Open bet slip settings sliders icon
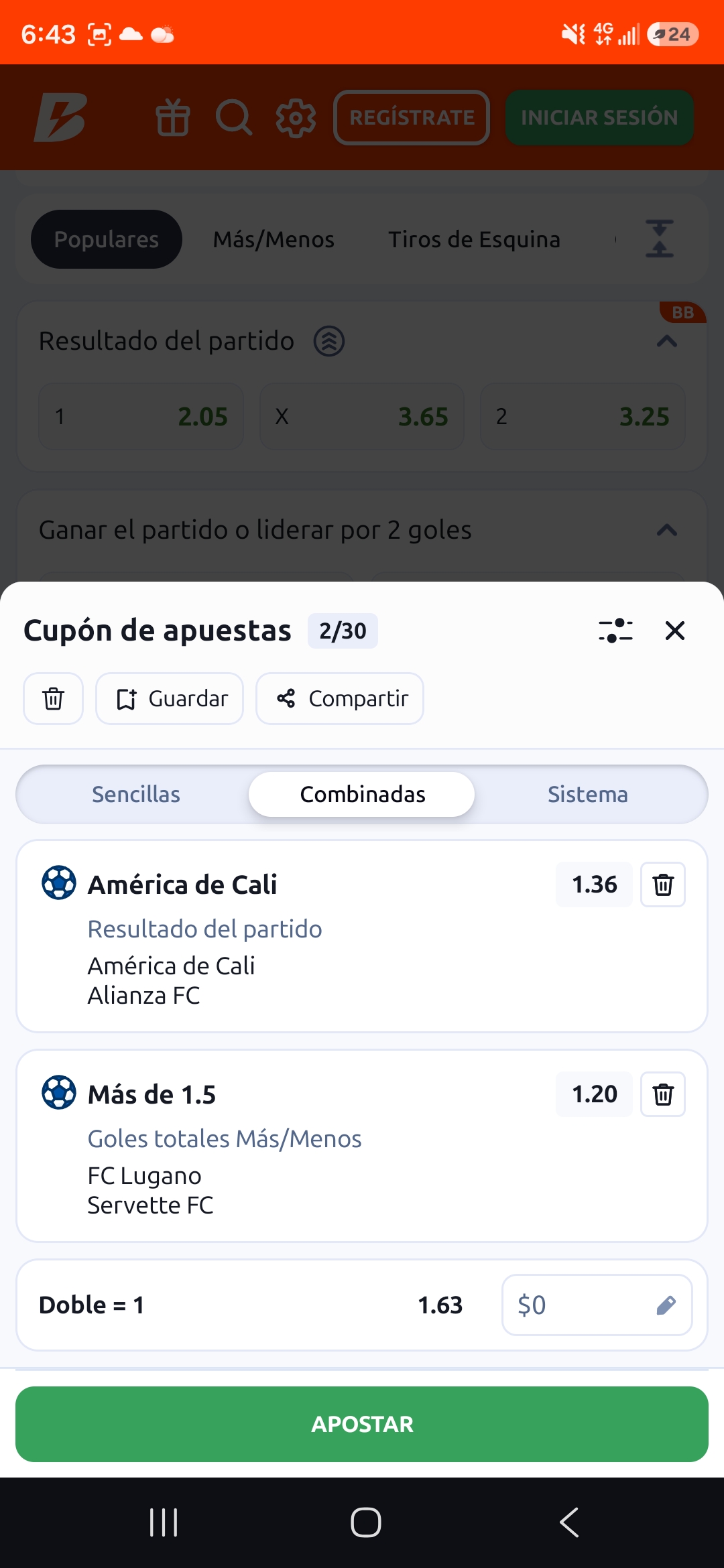Viewport: 724px width, 1568px height. tap(615, 631)
